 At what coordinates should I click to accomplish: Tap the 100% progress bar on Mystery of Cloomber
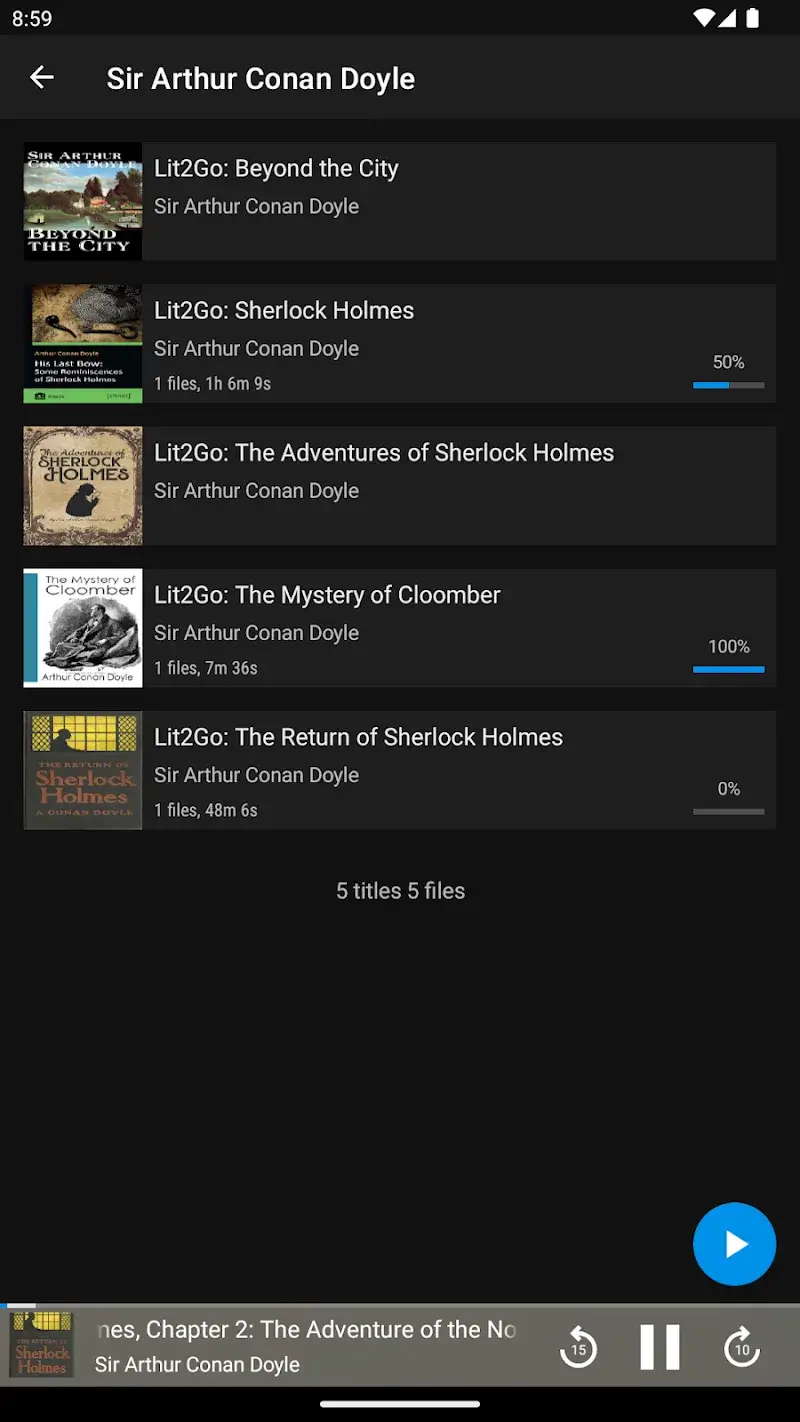tap(729, 668)
